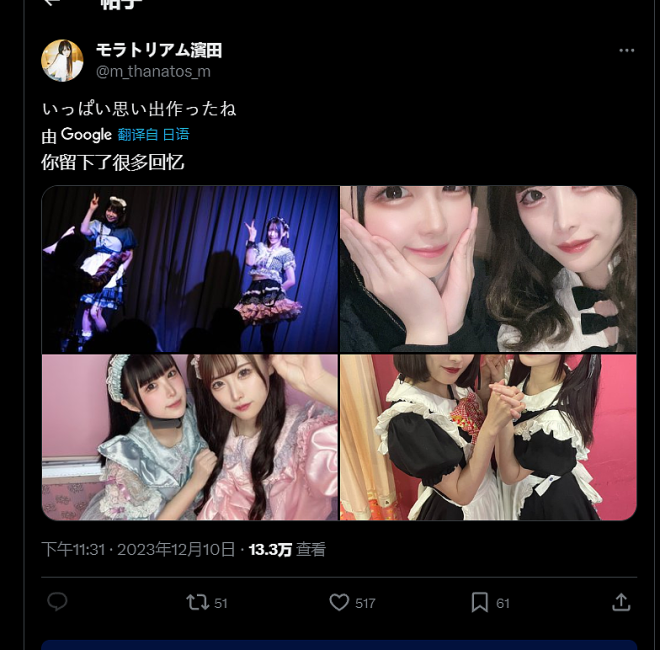Image resolution: width=660 pixels, height=650 pixels.
Task: Open the stage performance photo
Action: pos(190,268)
